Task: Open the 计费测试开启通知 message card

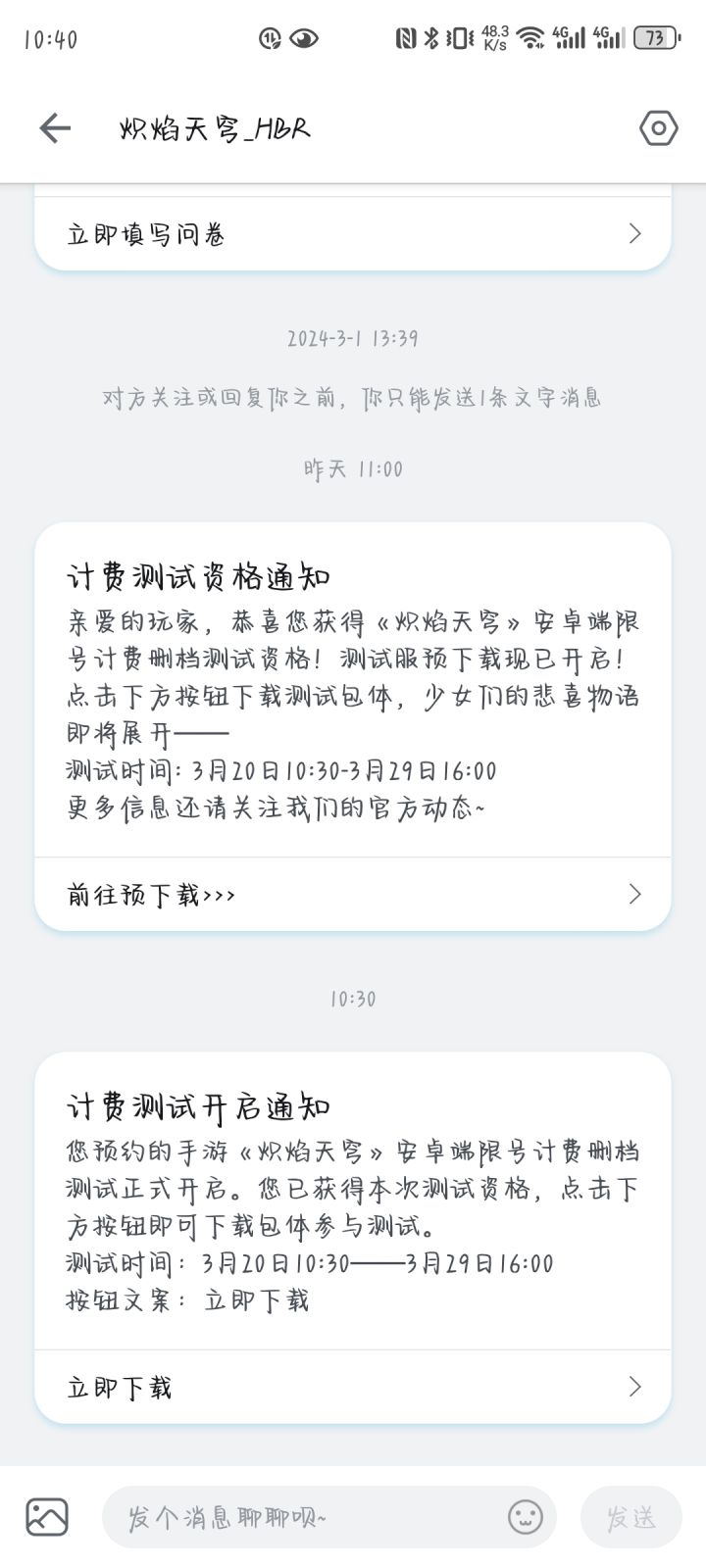Action: tap(353, 1200)
